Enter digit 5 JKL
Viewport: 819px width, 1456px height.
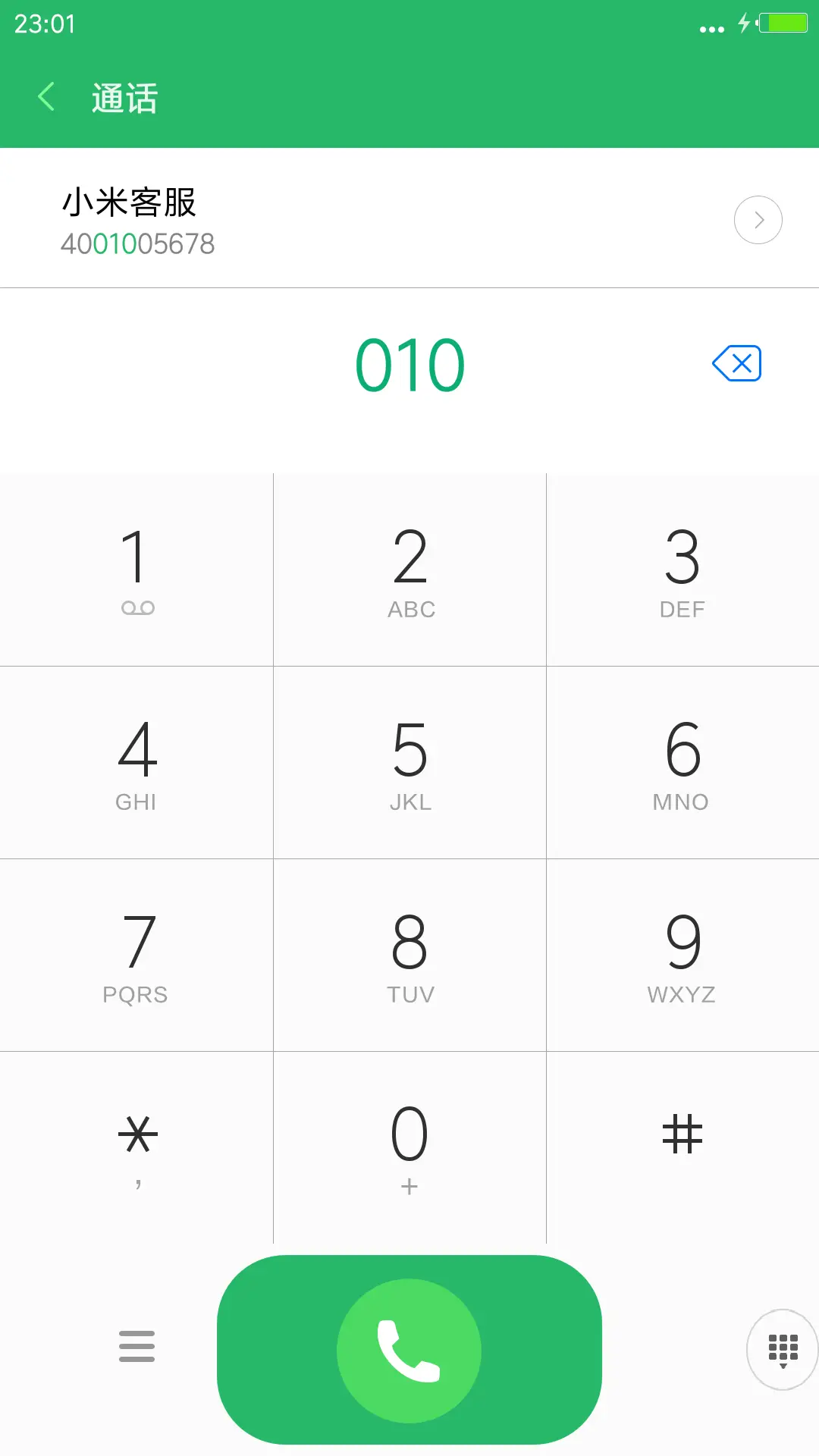(x=409, y=763)
